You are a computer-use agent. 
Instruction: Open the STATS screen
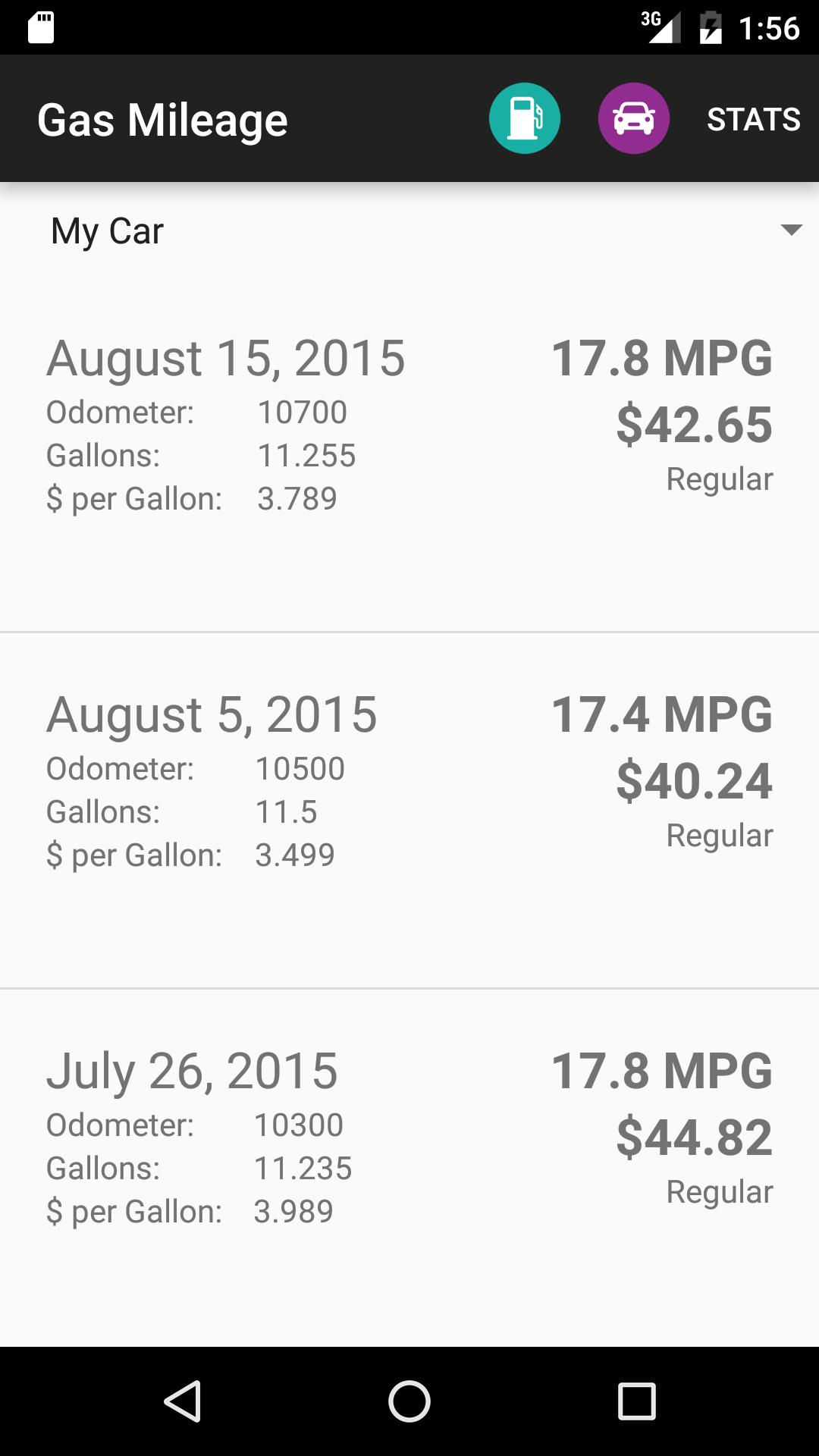point(753,118)
